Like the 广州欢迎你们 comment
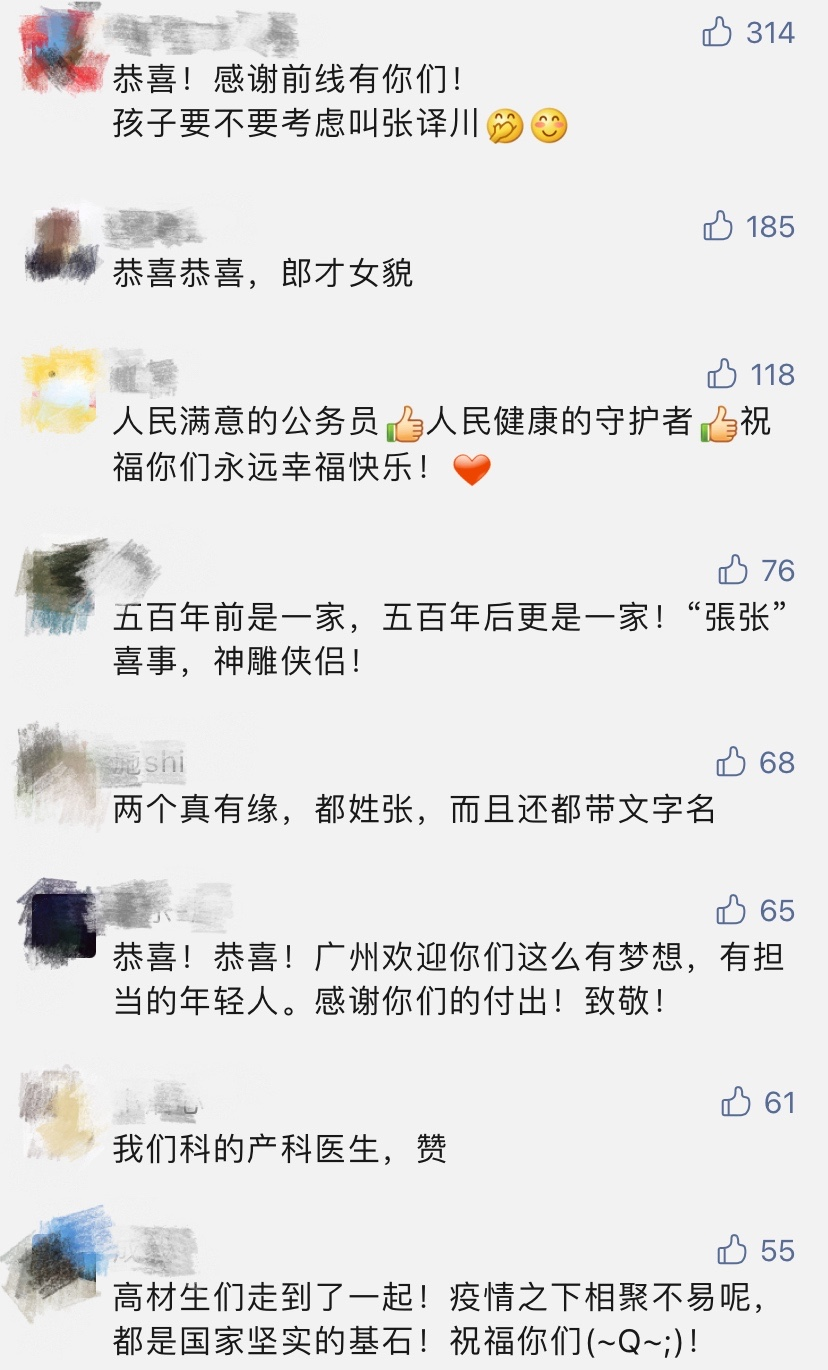 (731, 910)
